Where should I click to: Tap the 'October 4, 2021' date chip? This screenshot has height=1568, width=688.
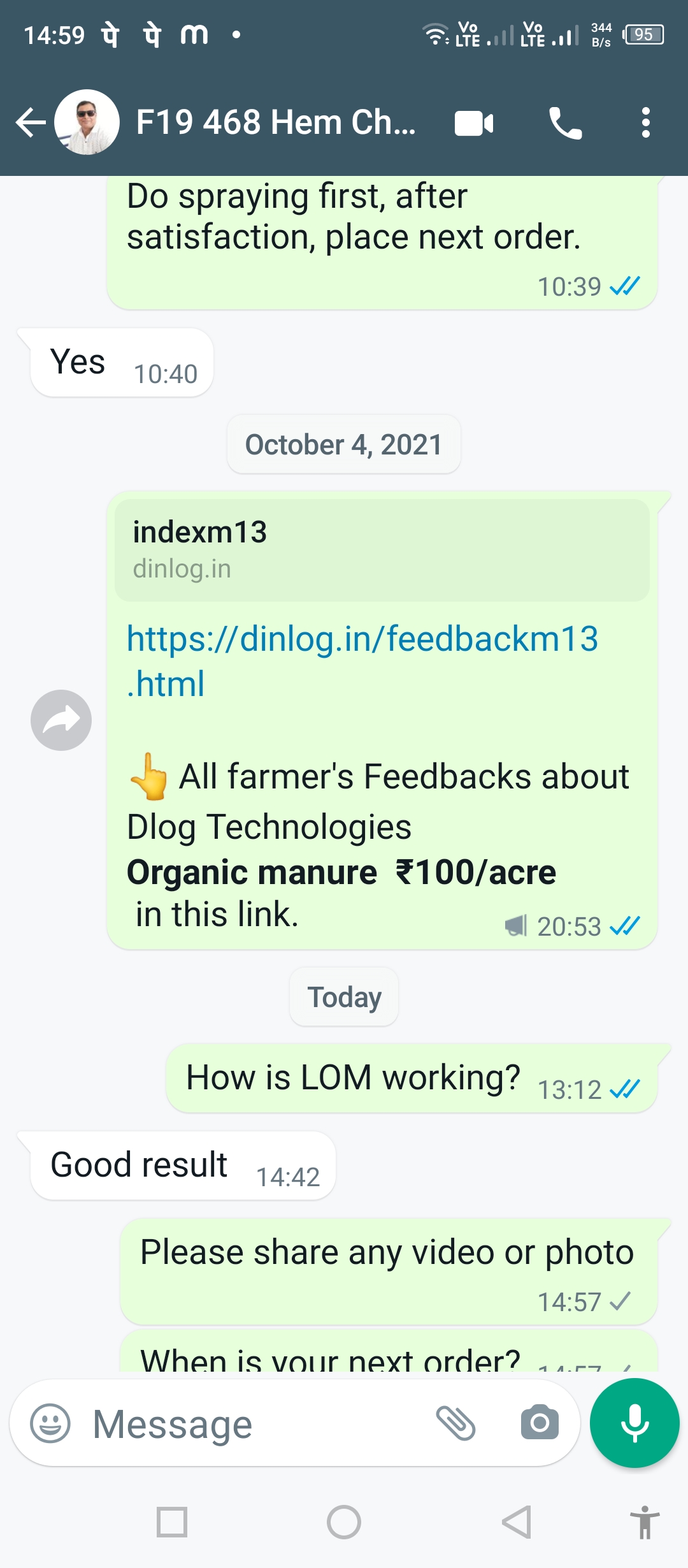tap(343, 444)
